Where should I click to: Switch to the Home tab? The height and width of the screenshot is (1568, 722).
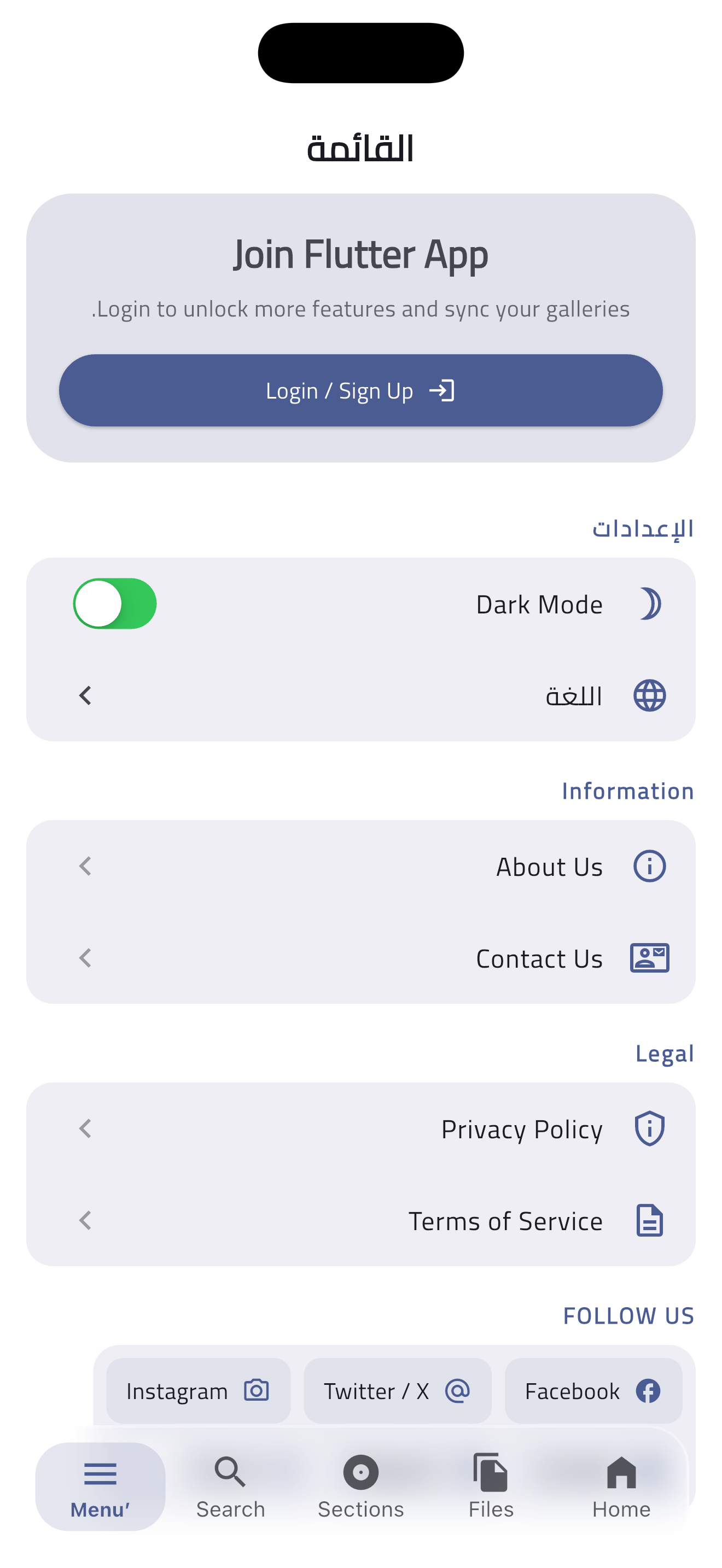[621, 1486]
